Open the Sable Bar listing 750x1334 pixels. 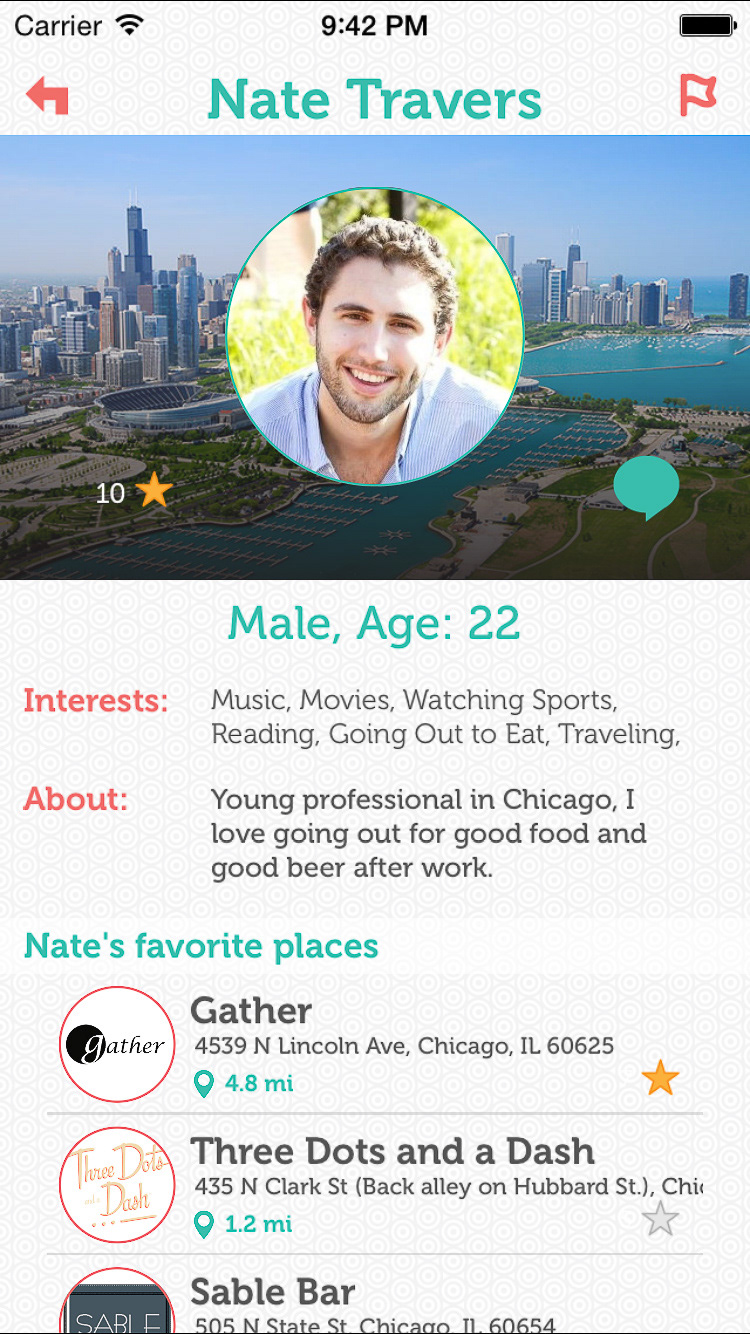[375, 1296]
